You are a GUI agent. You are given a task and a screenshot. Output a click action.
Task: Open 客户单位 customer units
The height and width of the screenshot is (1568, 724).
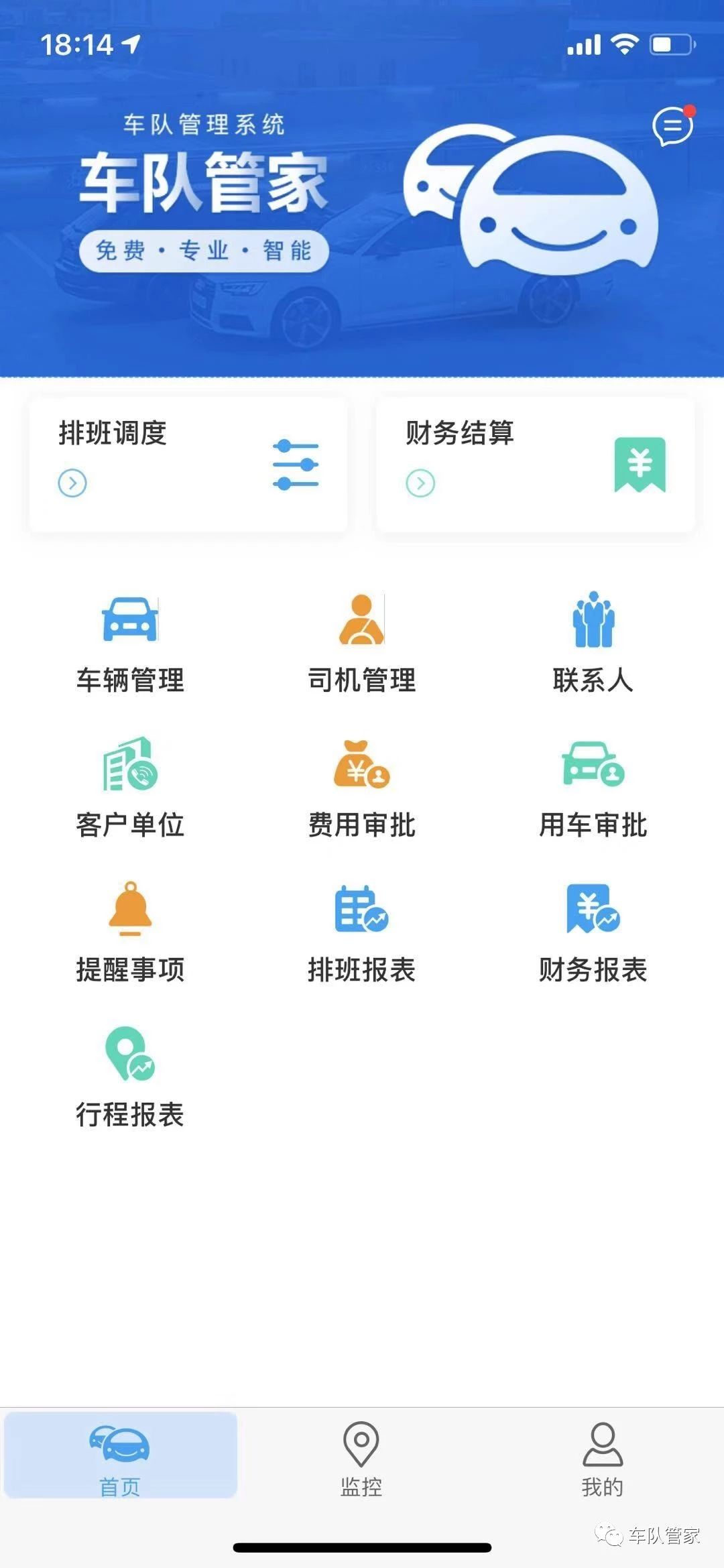[x=130, y=788]
